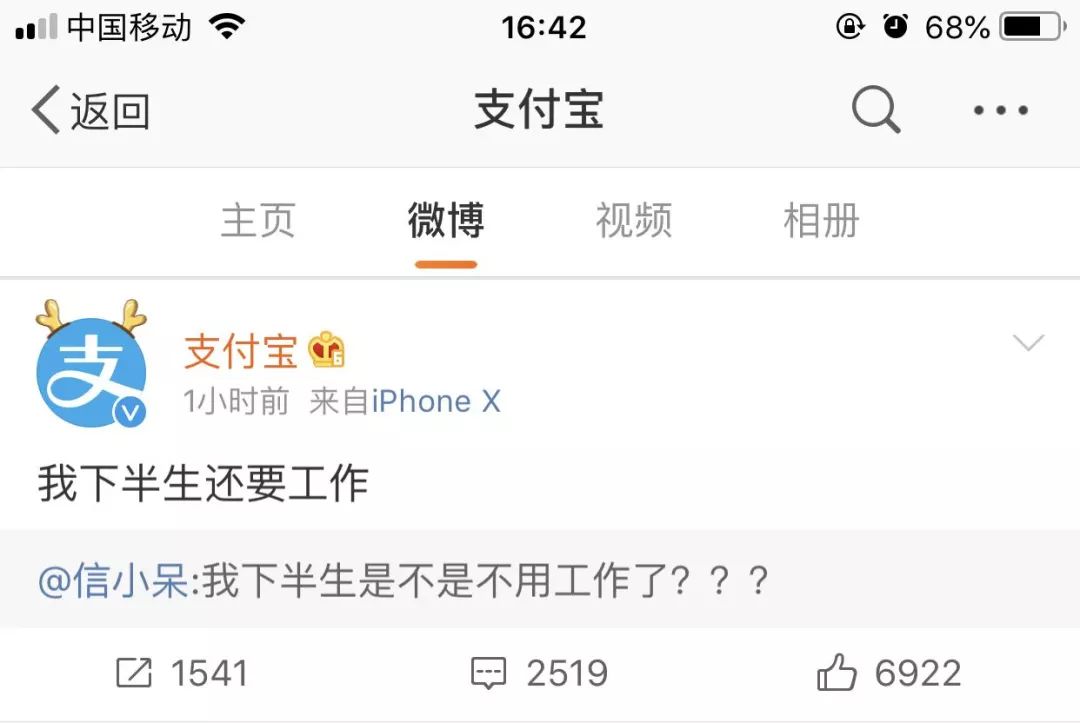Screen dimensions: 1080x723
Task: Repost this post with 1541 reposts
Action: pos(180,673)
